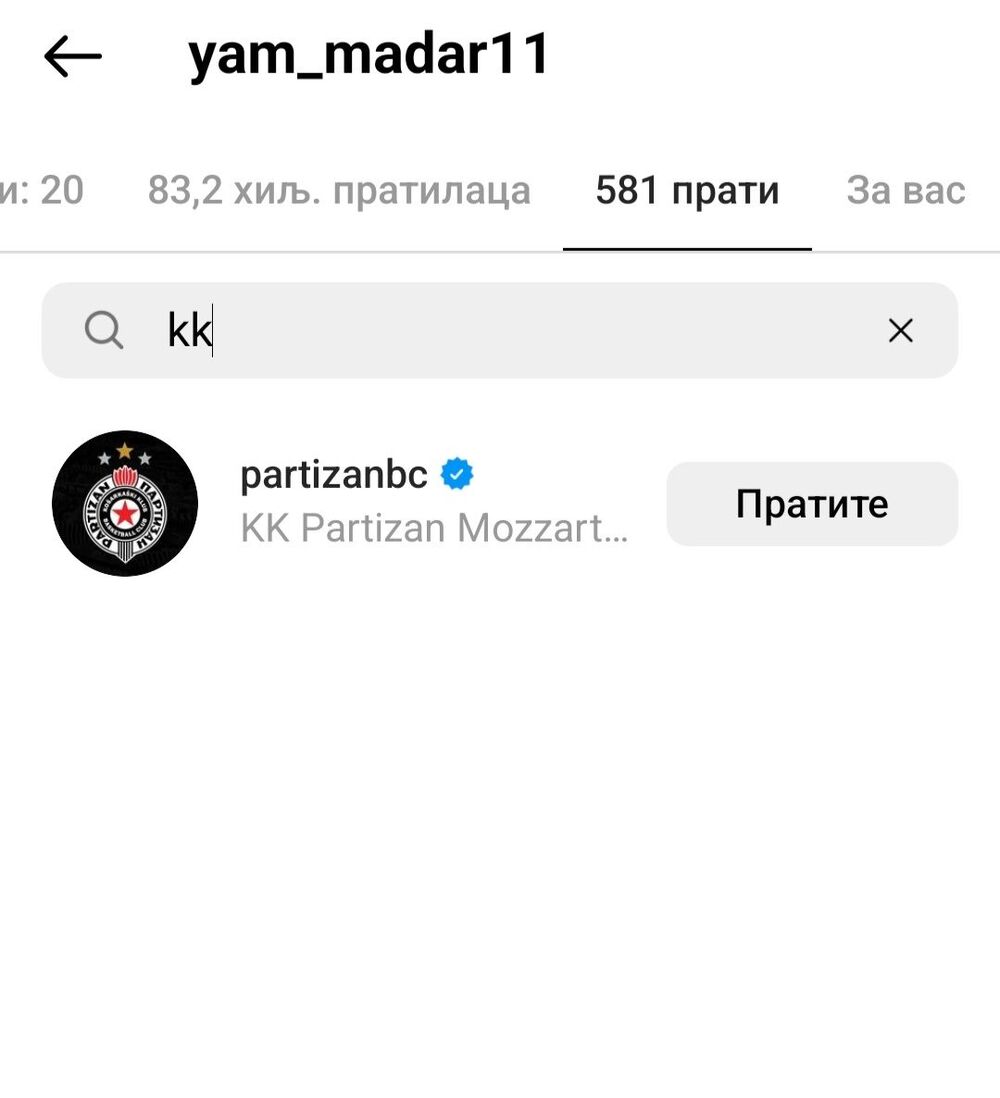Open KK Partizan's profile picture
Image resolution: width=1000 pixels, height=1098 pixels.
(124, 503)
